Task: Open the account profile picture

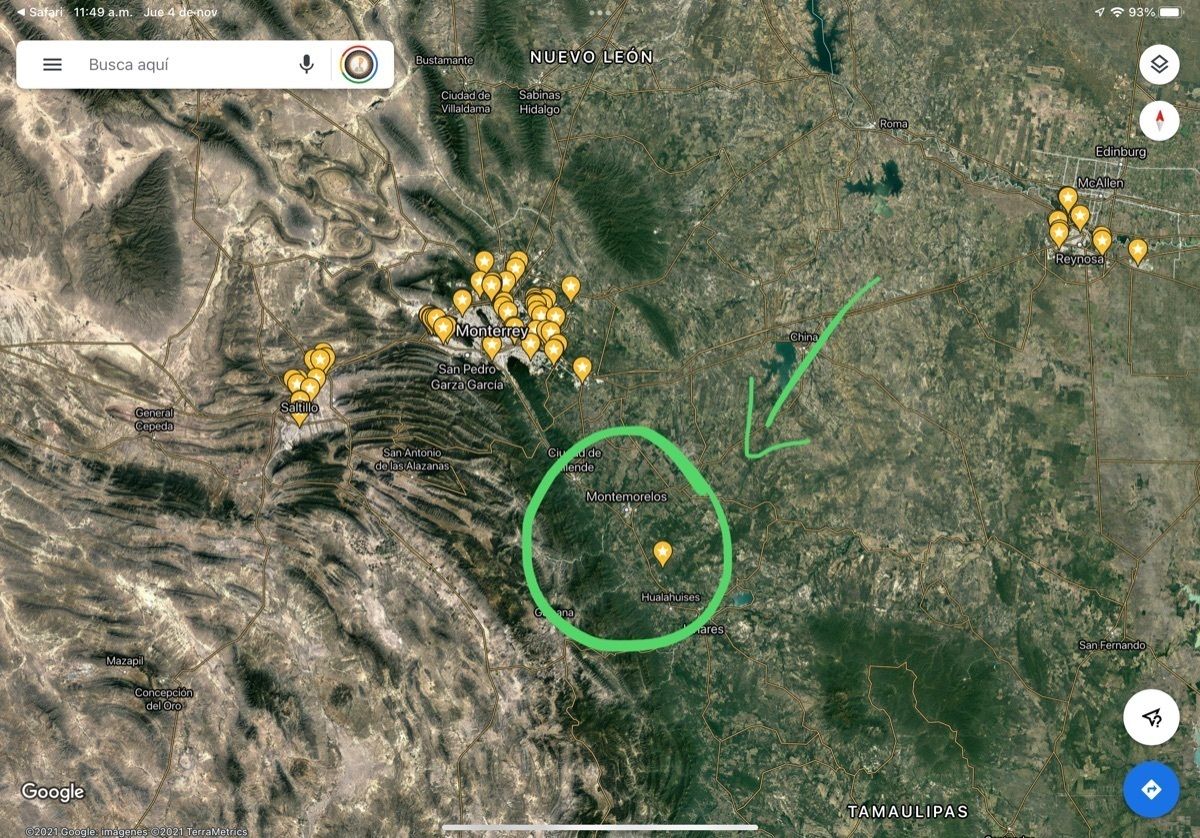Action: coord(358,65)
